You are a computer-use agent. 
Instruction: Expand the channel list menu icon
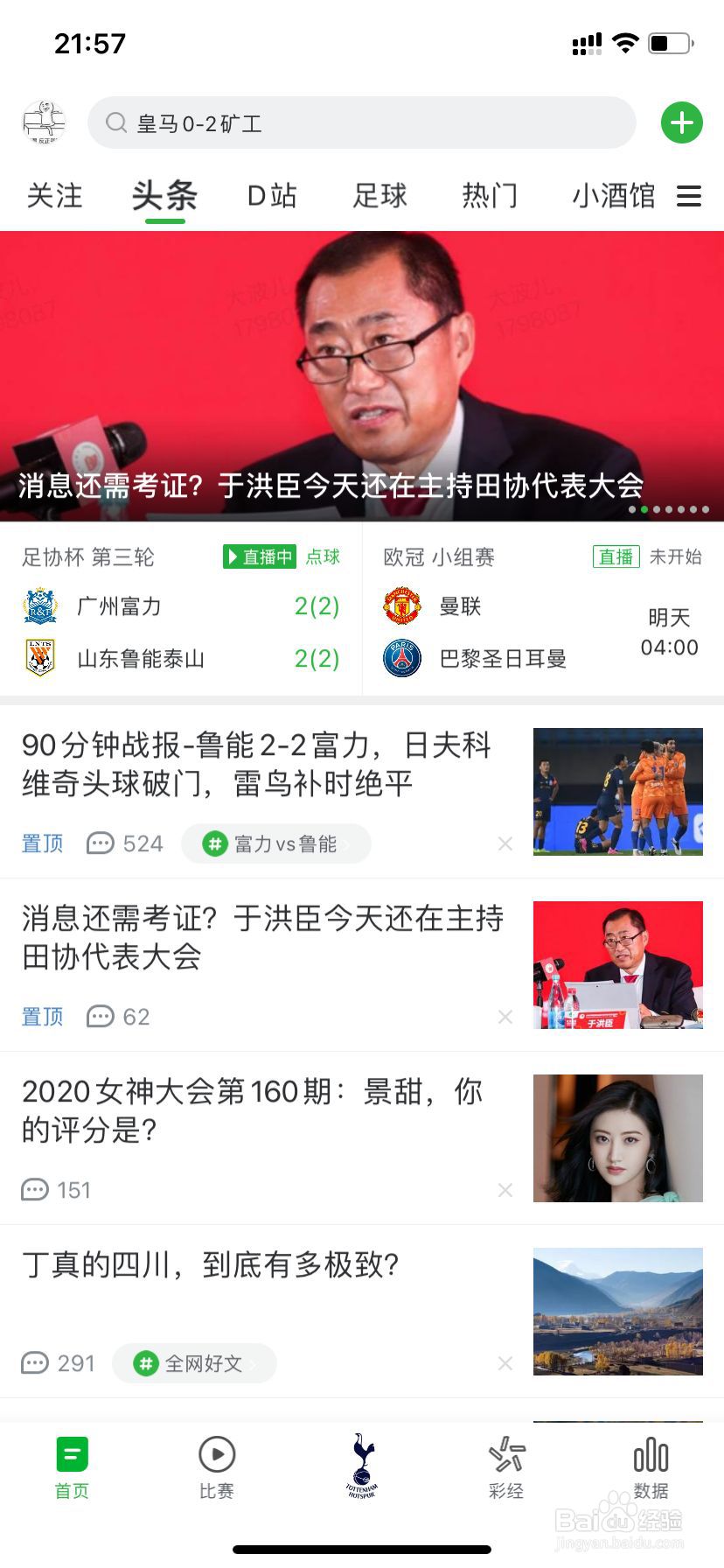click(x=689, y=196)
